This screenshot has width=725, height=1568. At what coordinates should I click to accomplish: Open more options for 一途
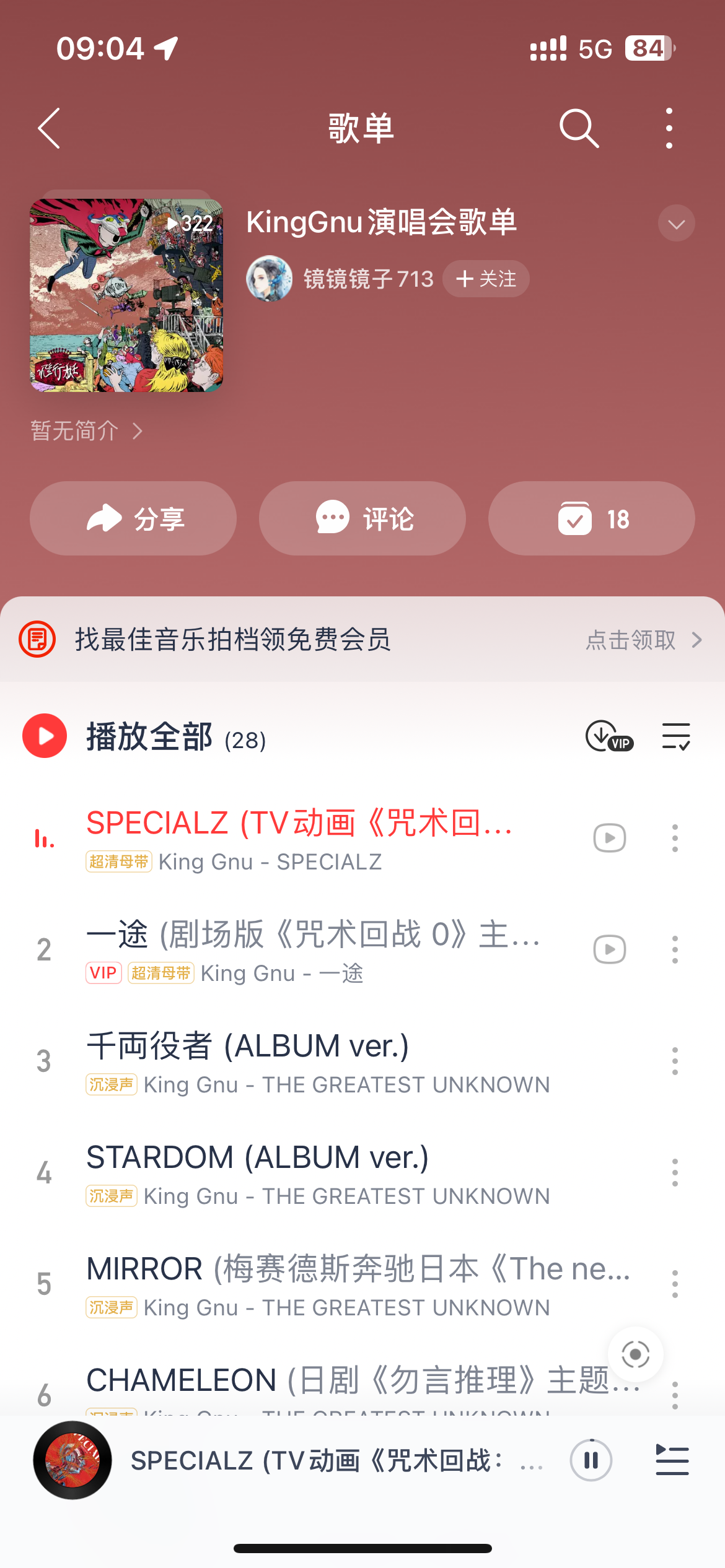coord(675,949)
